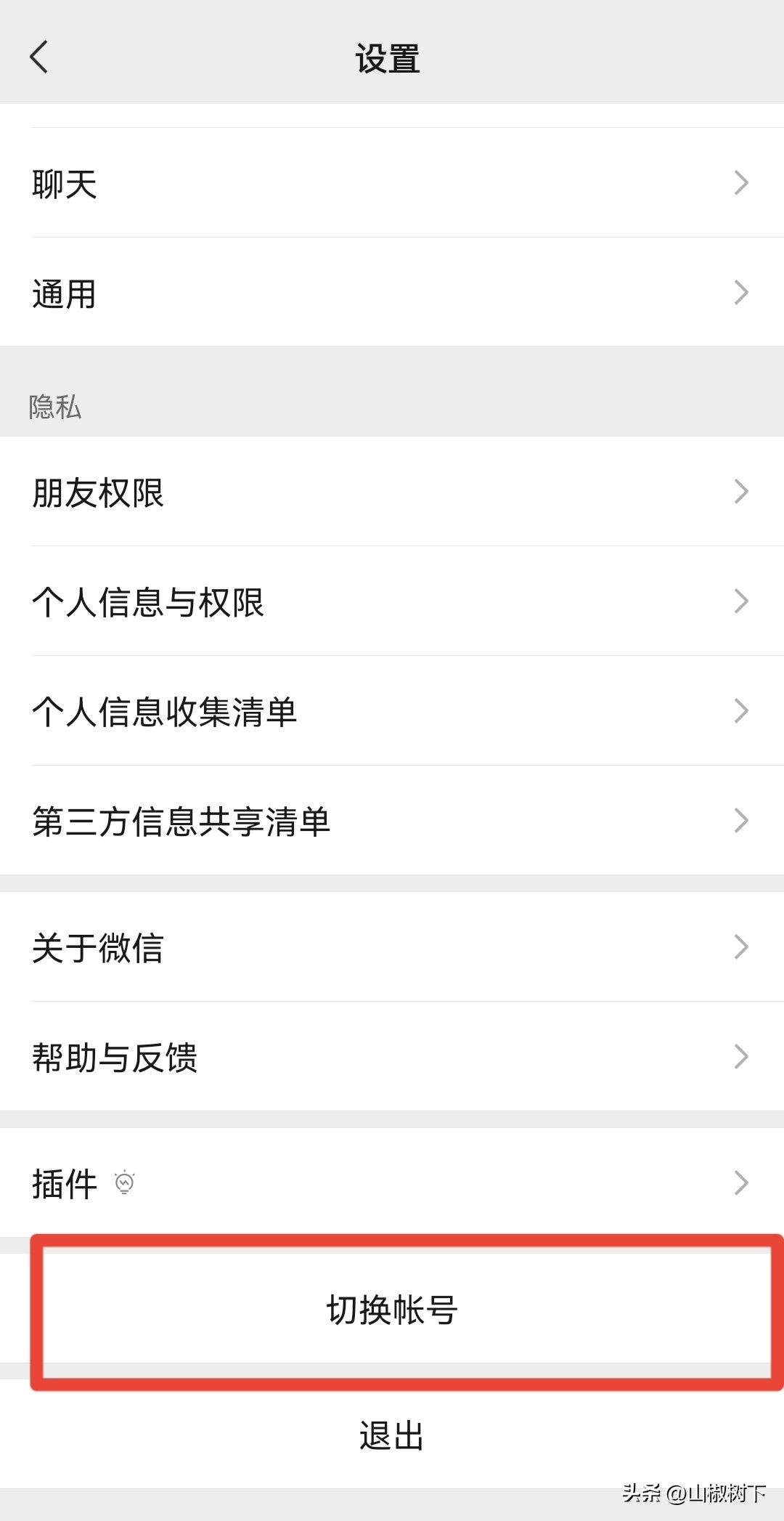This screenshot has width=784, height=1521.
Task: Select 关于微信 to view app info
Action: click(x=290, y=947)
